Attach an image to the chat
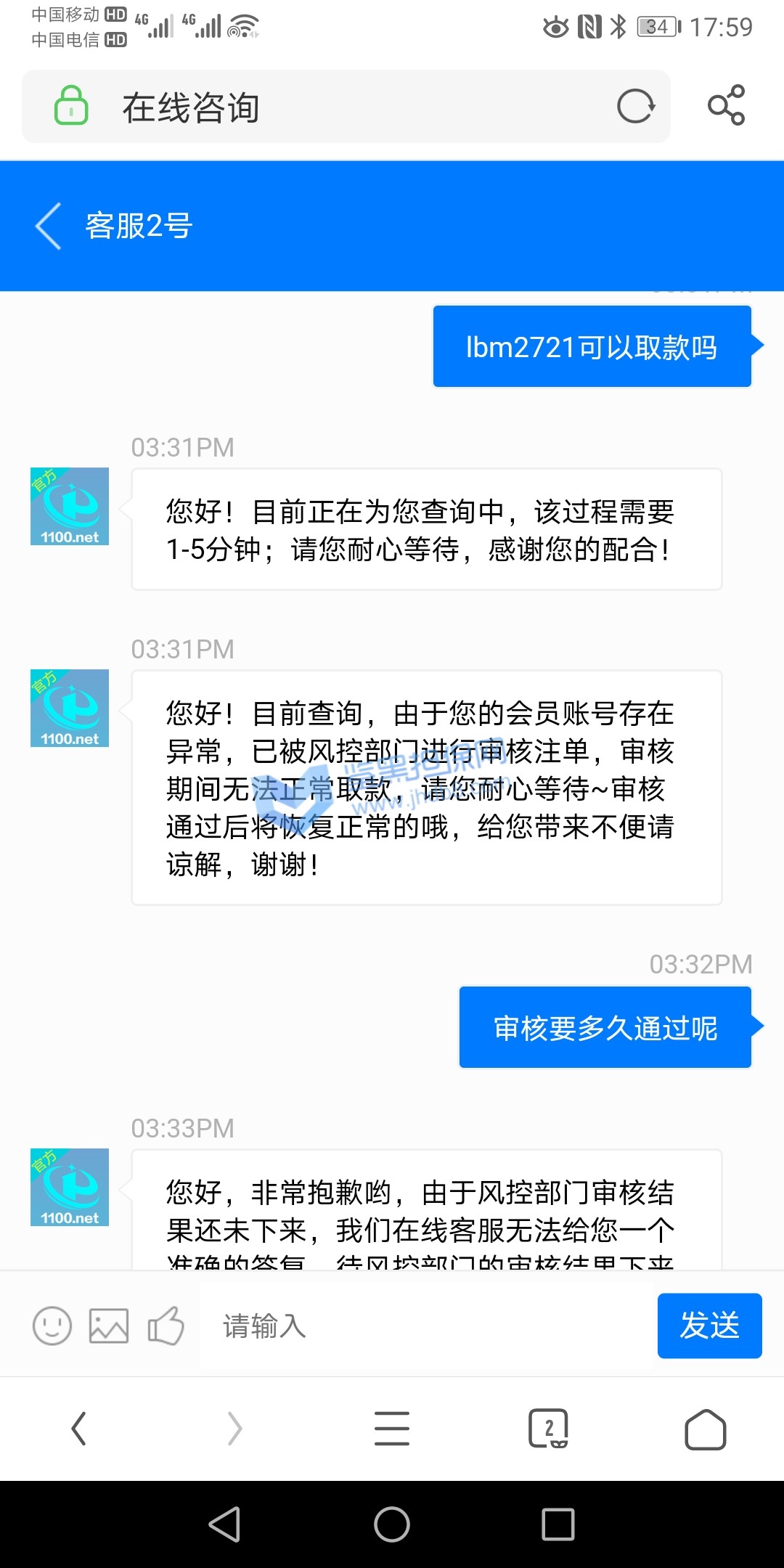The width and height of the screenshot is (784, 1568). (109, 1326)
